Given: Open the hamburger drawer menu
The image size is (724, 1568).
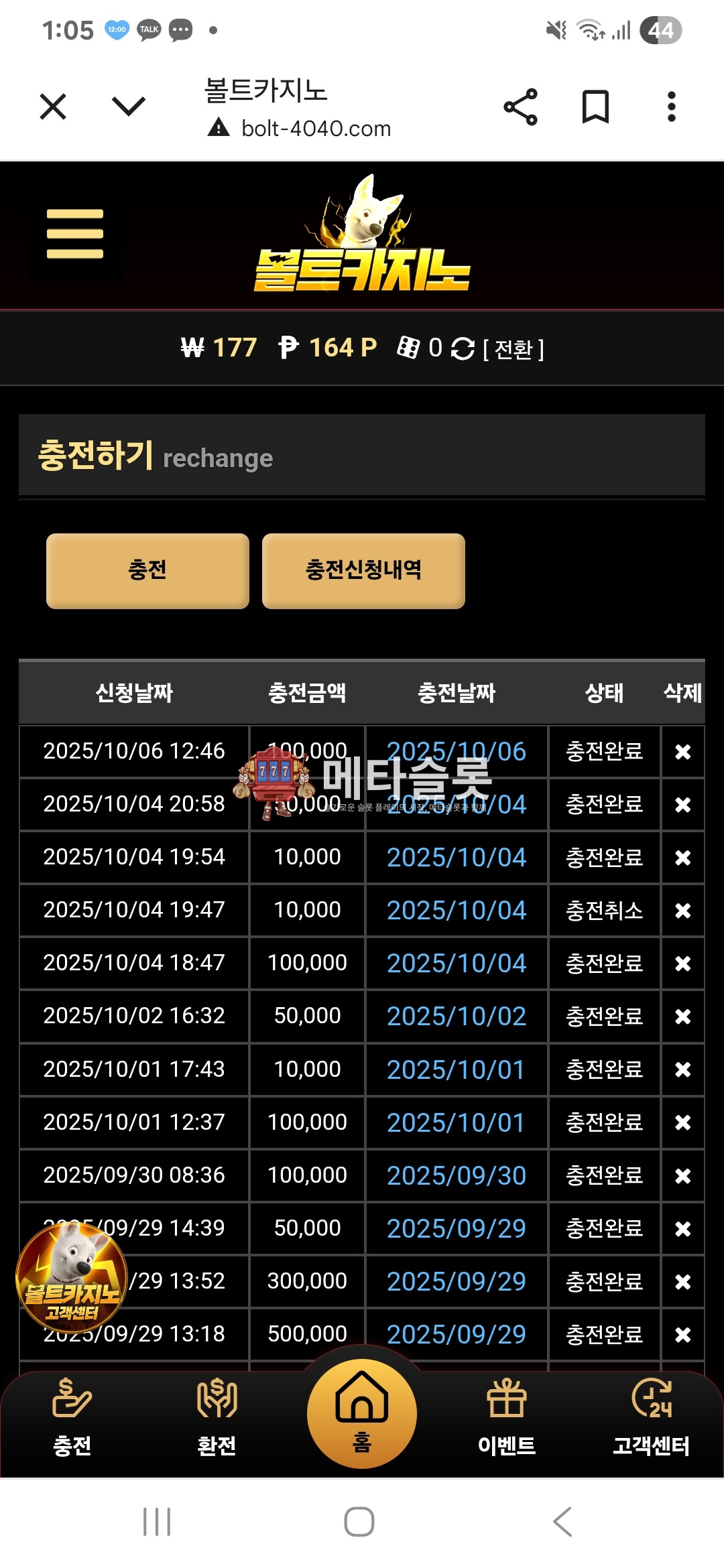Looking at the screenshot, I should click(75, 234).
